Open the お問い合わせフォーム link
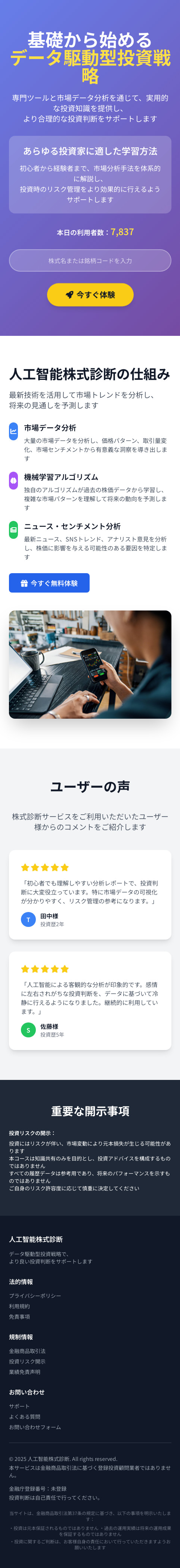The width and height of the screenshot is (180, 1568). [35, 1427]
